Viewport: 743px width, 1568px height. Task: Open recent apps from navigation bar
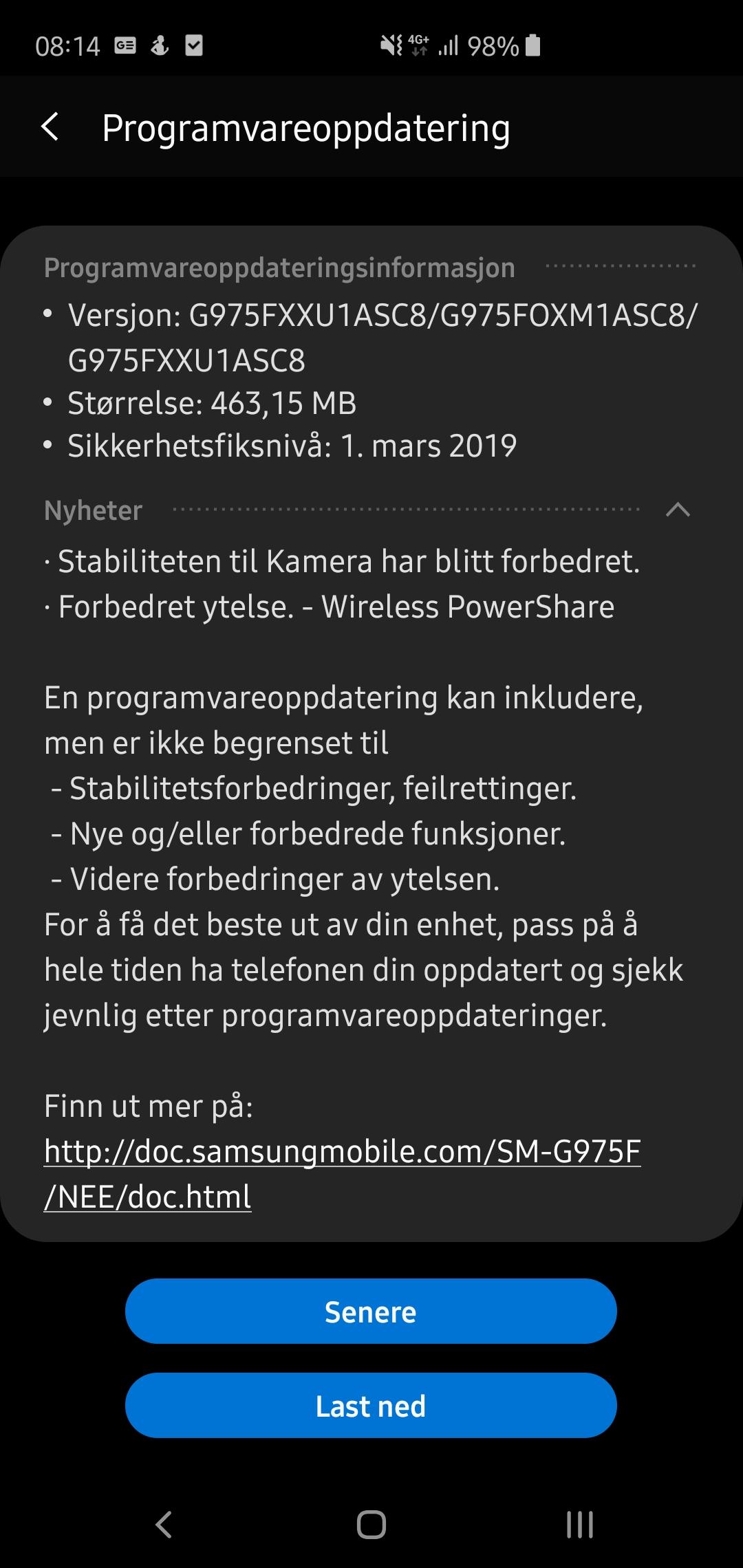pyautogui.click(x=580, y=1525)
